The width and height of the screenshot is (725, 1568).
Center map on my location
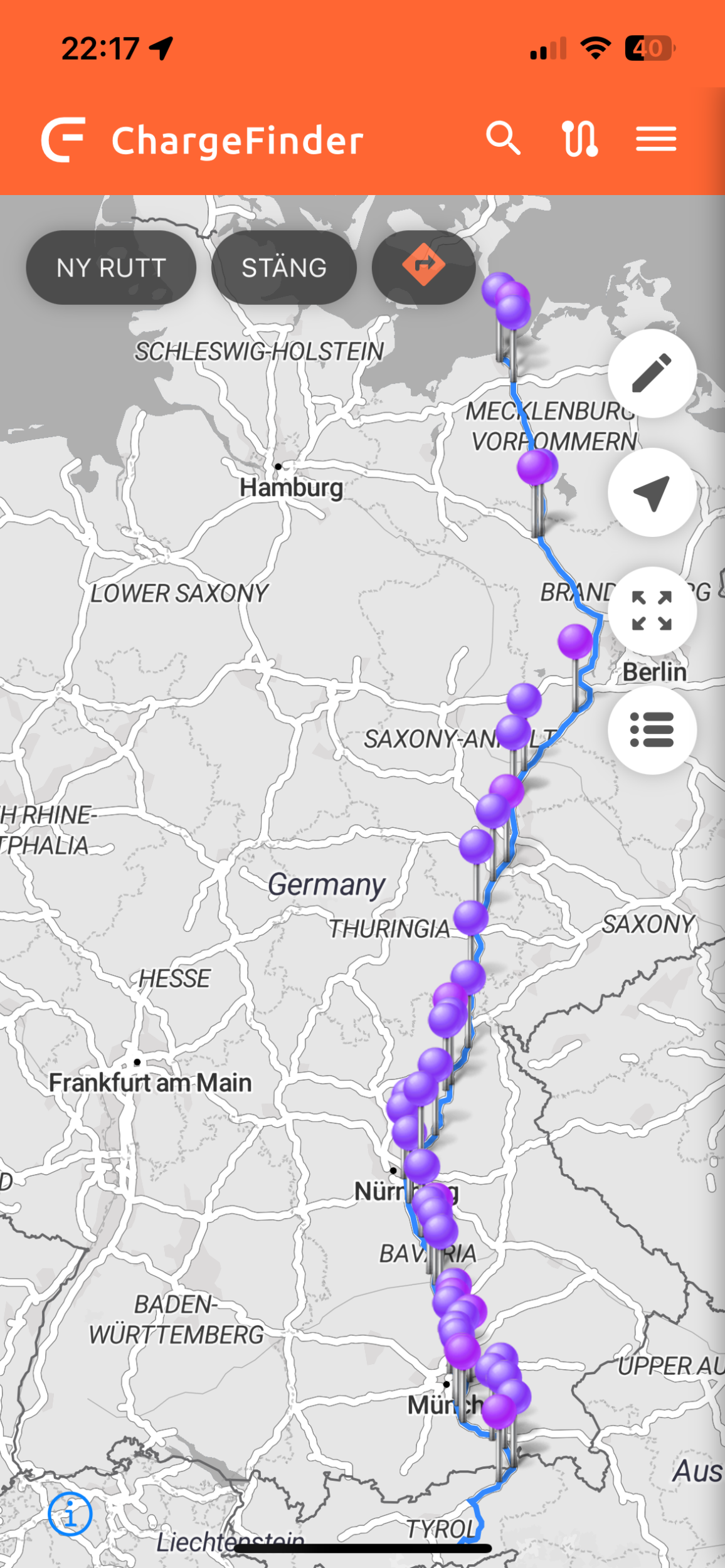point(652,492)
